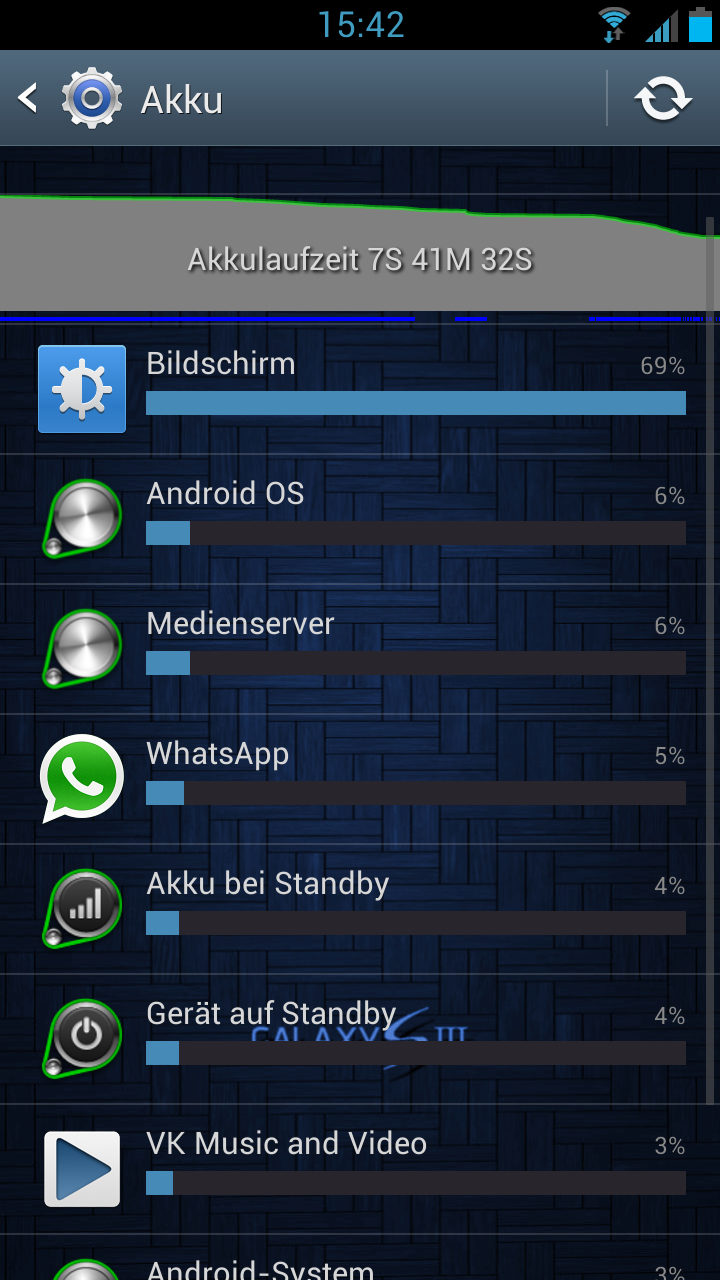
Task: Tap the Android-System entry
Action: (360, 1258)
